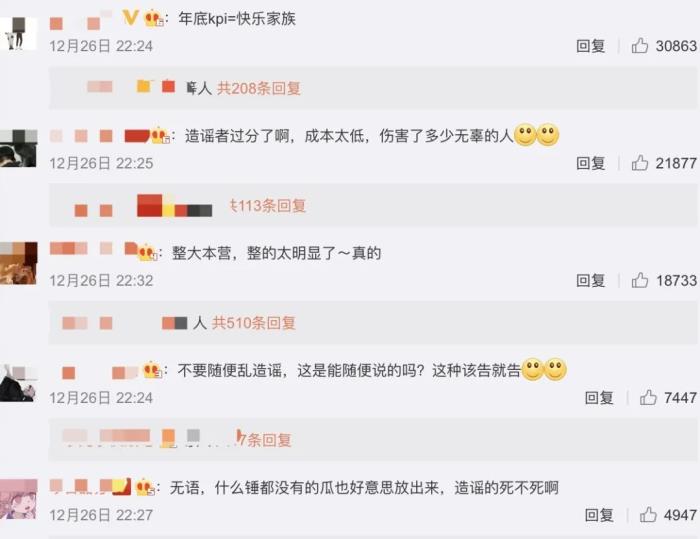The image size is (700, 539).
Task: Reply to the 年底kpi=快乐家族 comment
Action: (x=591, y=46)
